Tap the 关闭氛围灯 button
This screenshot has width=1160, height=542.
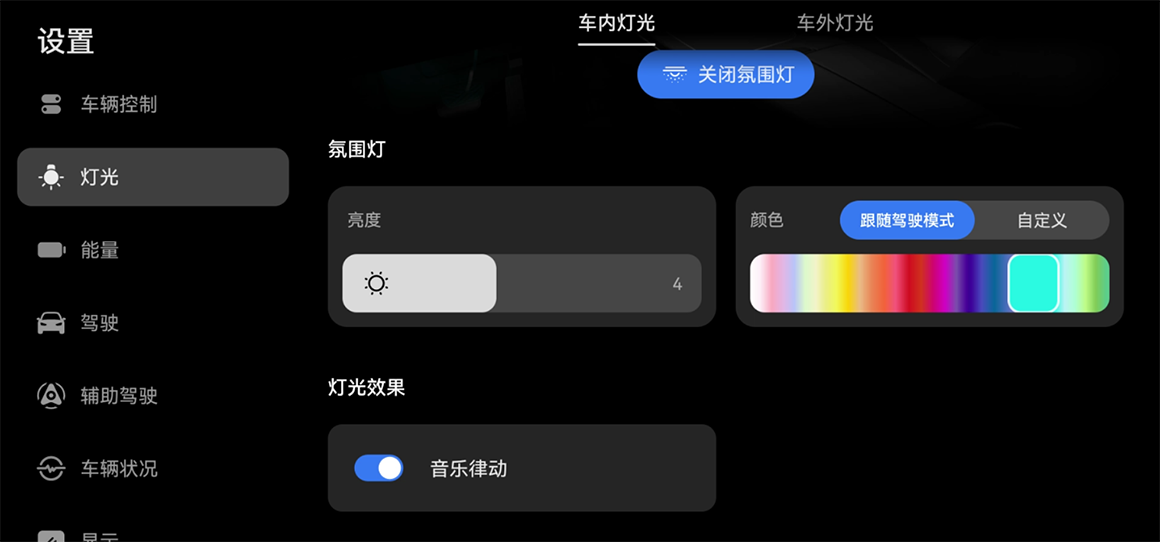[725, 74]
